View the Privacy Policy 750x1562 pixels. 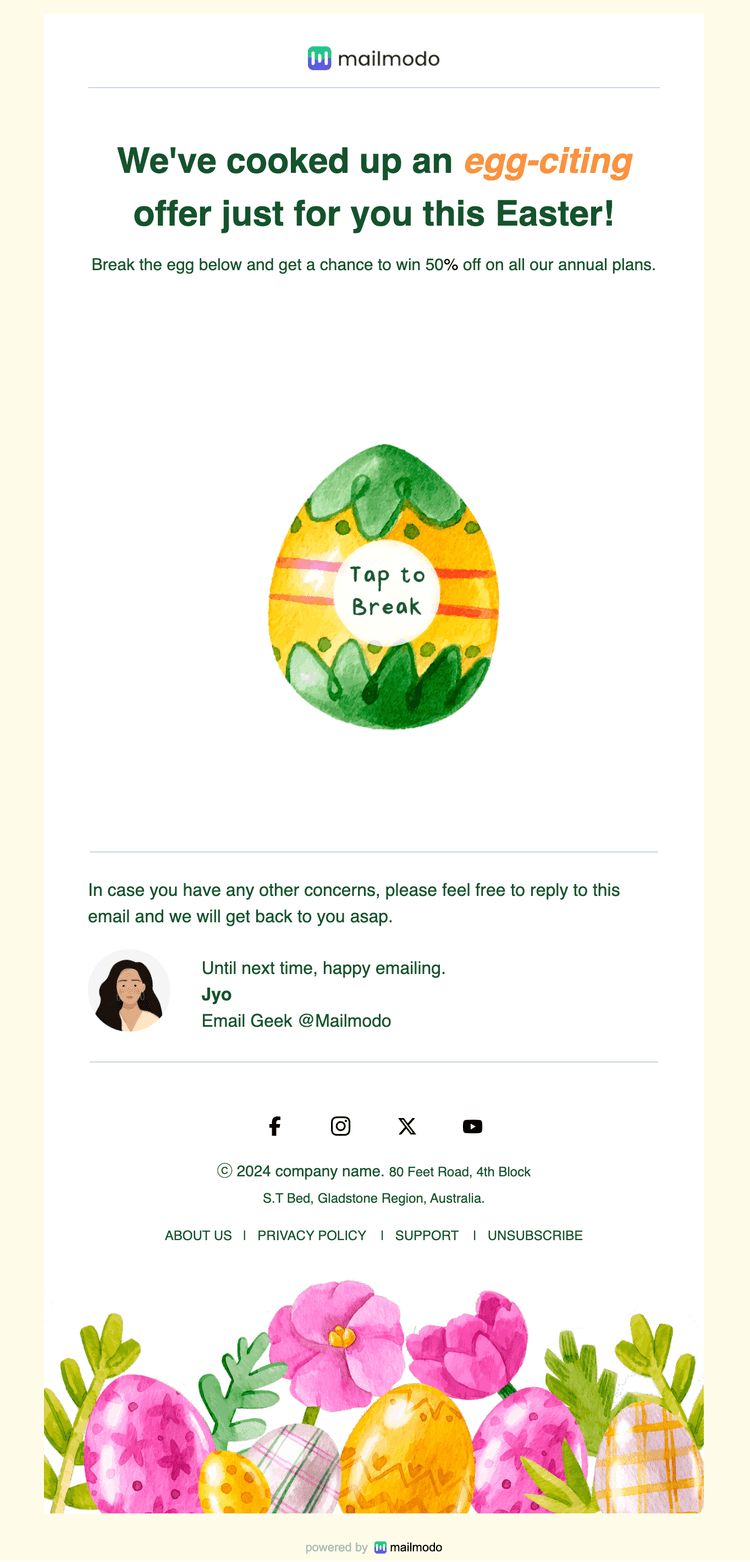point(312,1235)
